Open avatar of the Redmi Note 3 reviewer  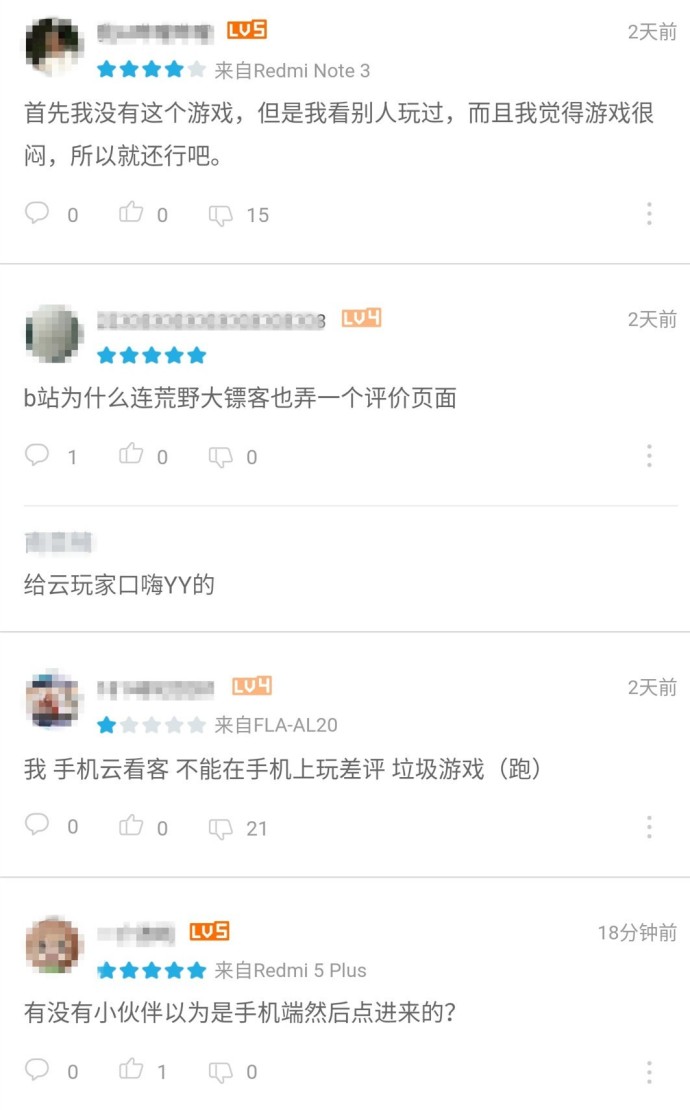(x=54, y=45)
